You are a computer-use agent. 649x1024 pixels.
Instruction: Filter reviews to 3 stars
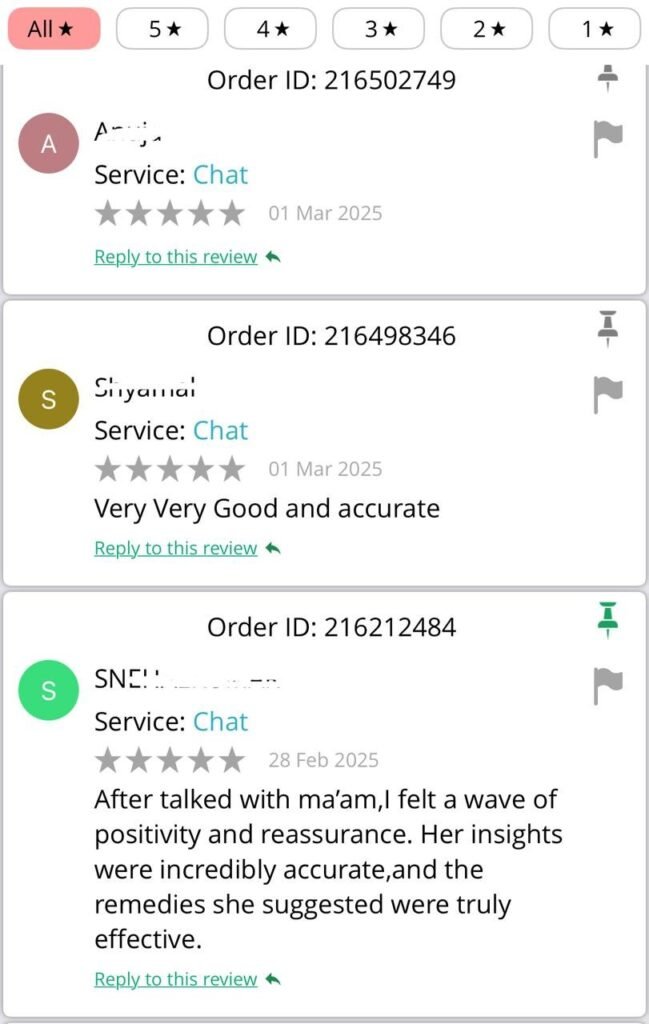pyautogui.click(x=378, y=29)
